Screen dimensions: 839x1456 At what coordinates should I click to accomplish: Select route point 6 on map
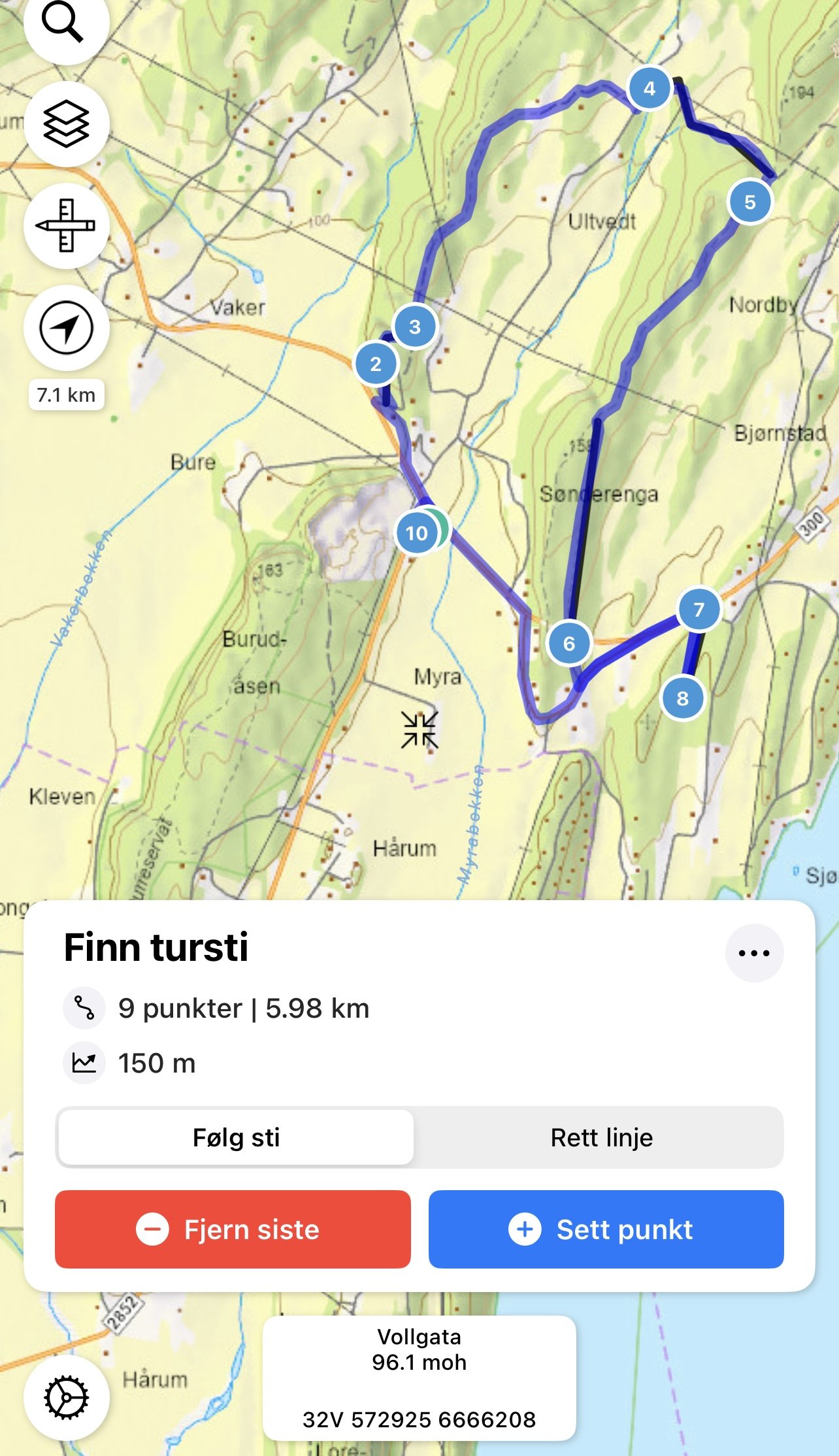(x=568, y=643)
